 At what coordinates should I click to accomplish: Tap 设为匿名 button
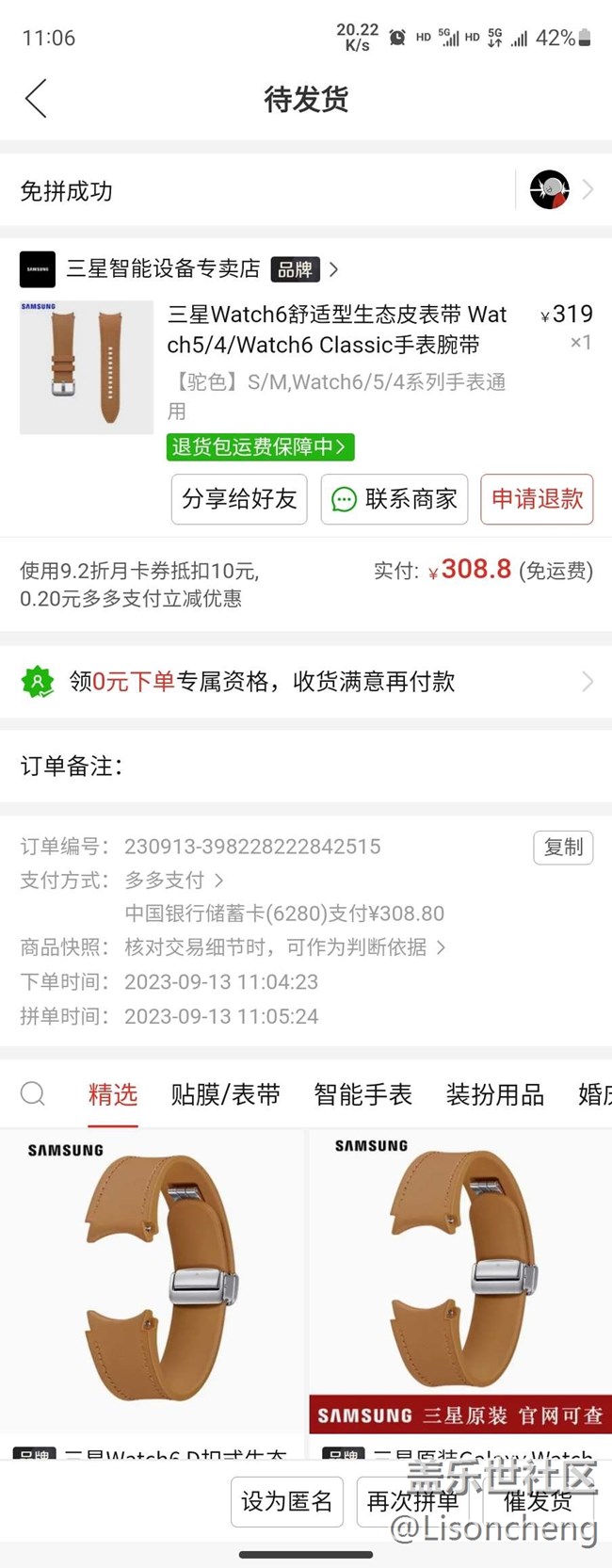click(x=286, y=1501)
